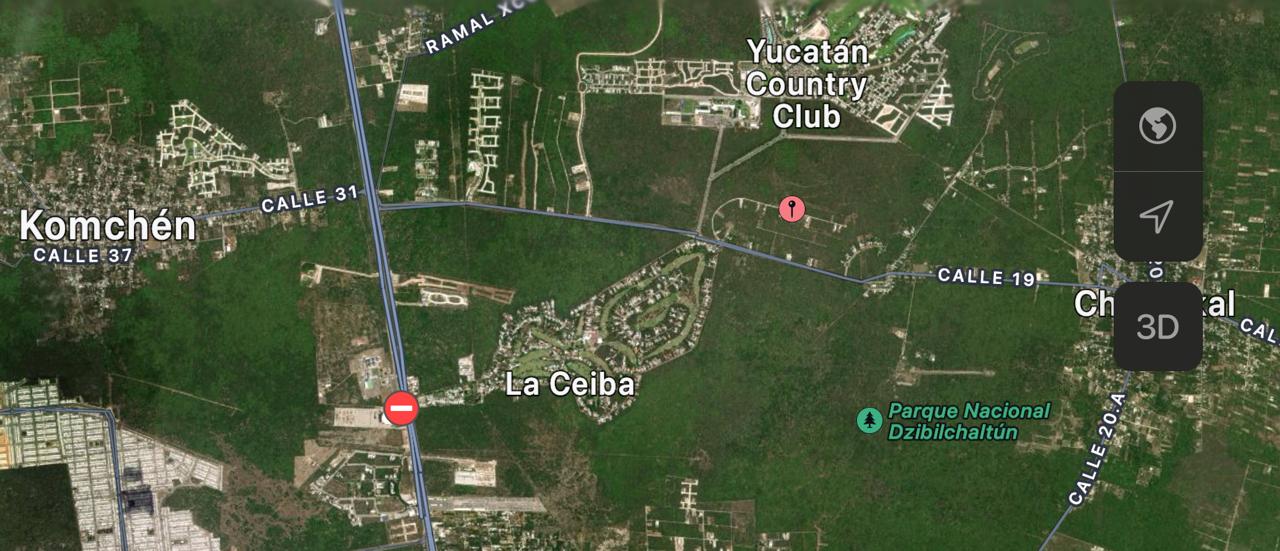Image resolution: width=1280 pixels, height=551 pixels.
Task: Select the red dropped pin marker
Action: pyautogui.click(x=792, y=209)
